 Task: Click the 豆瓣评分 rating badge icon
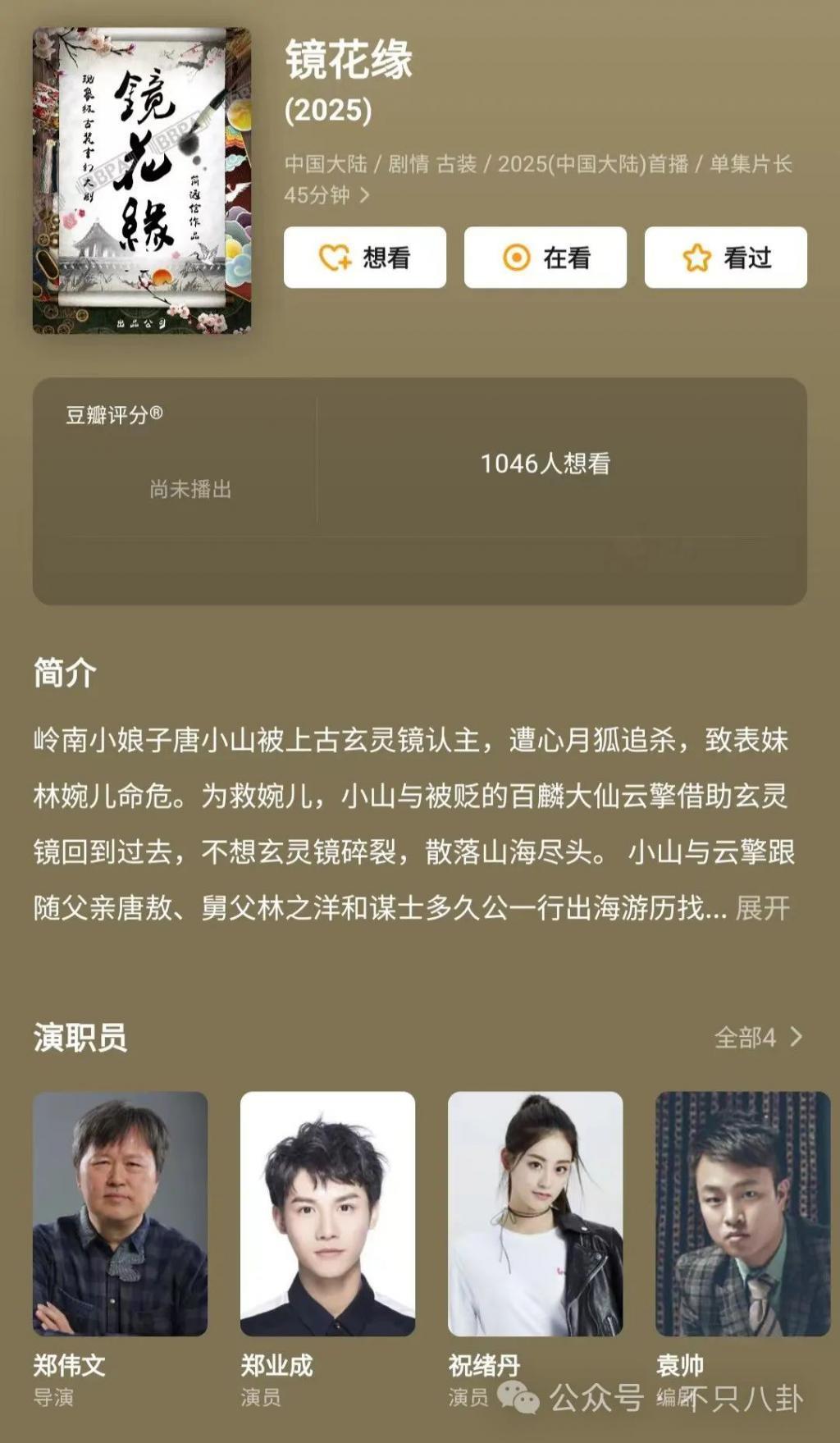point(156,414)
